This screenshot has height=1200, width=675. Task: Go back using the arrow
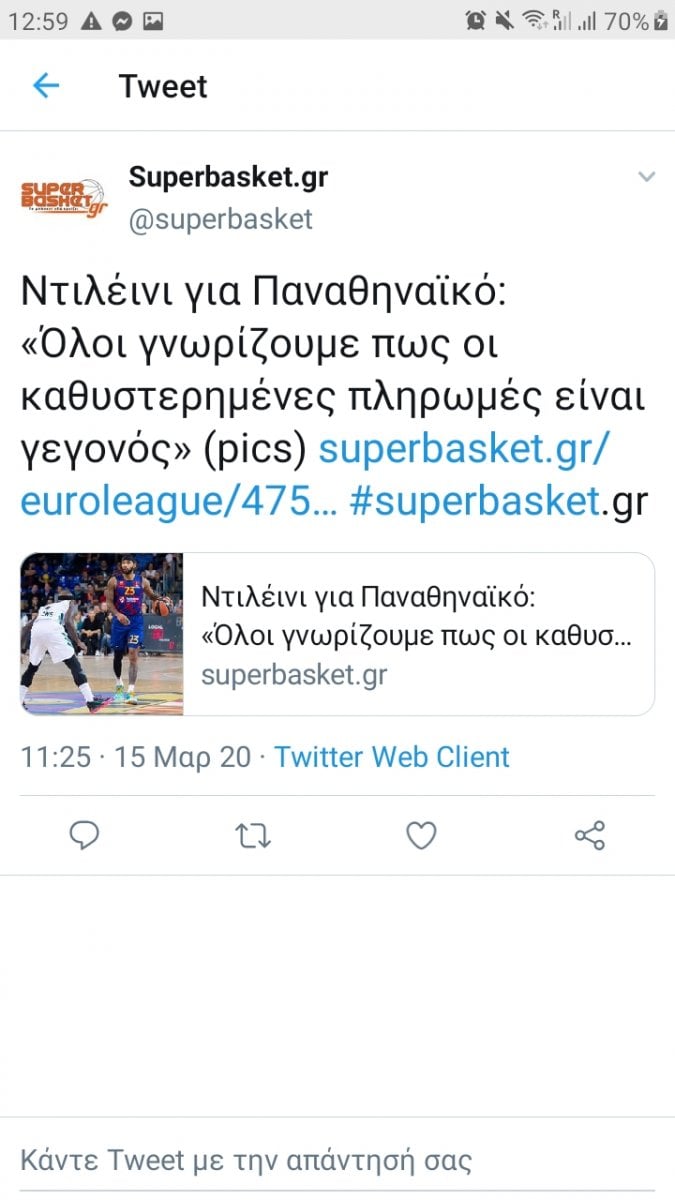tap(46, 86)
